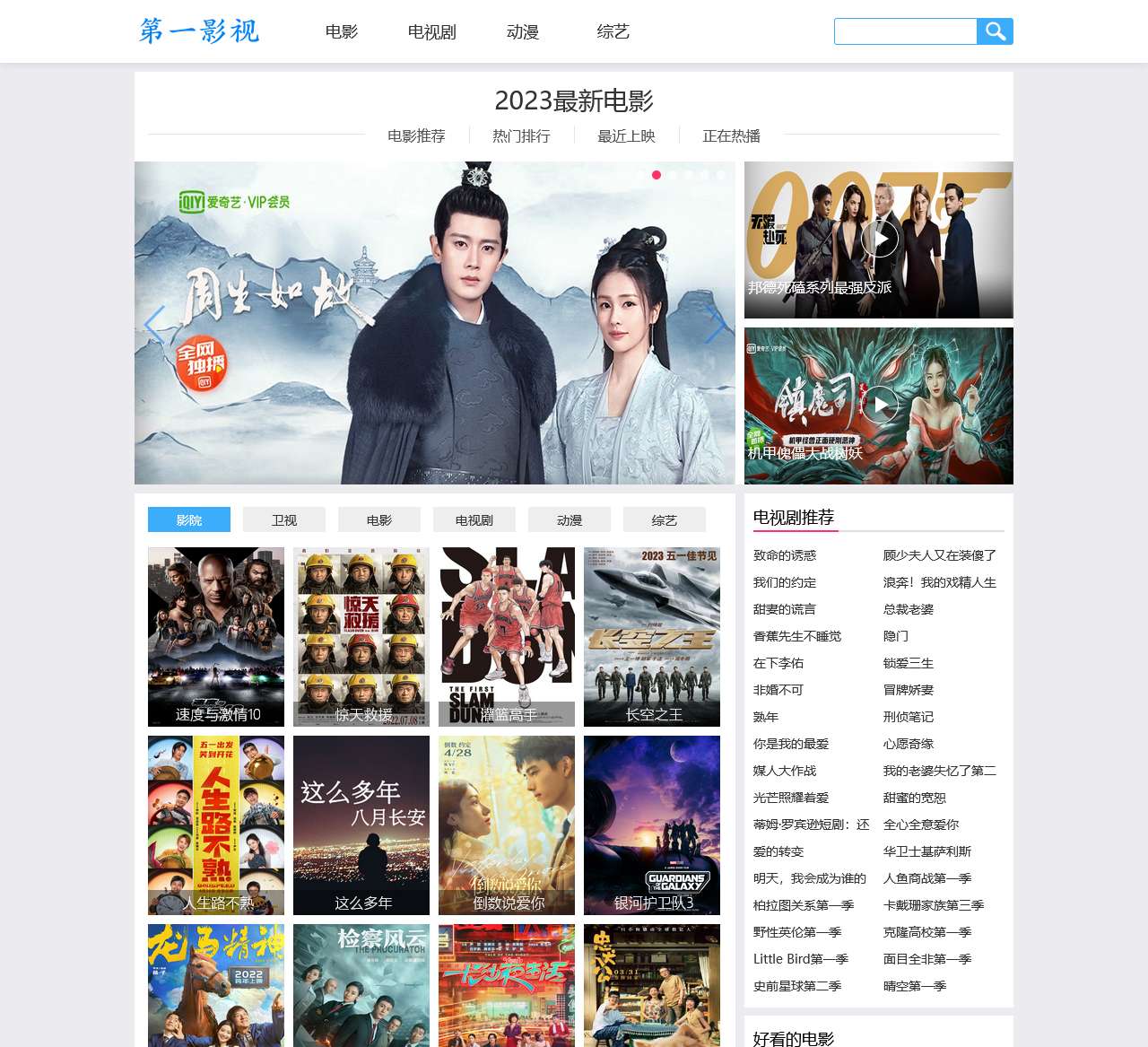Open the 长空之王 movie poster
Image resolution: width=1148 pixels, height=1047 pixels.
(652, 637)
